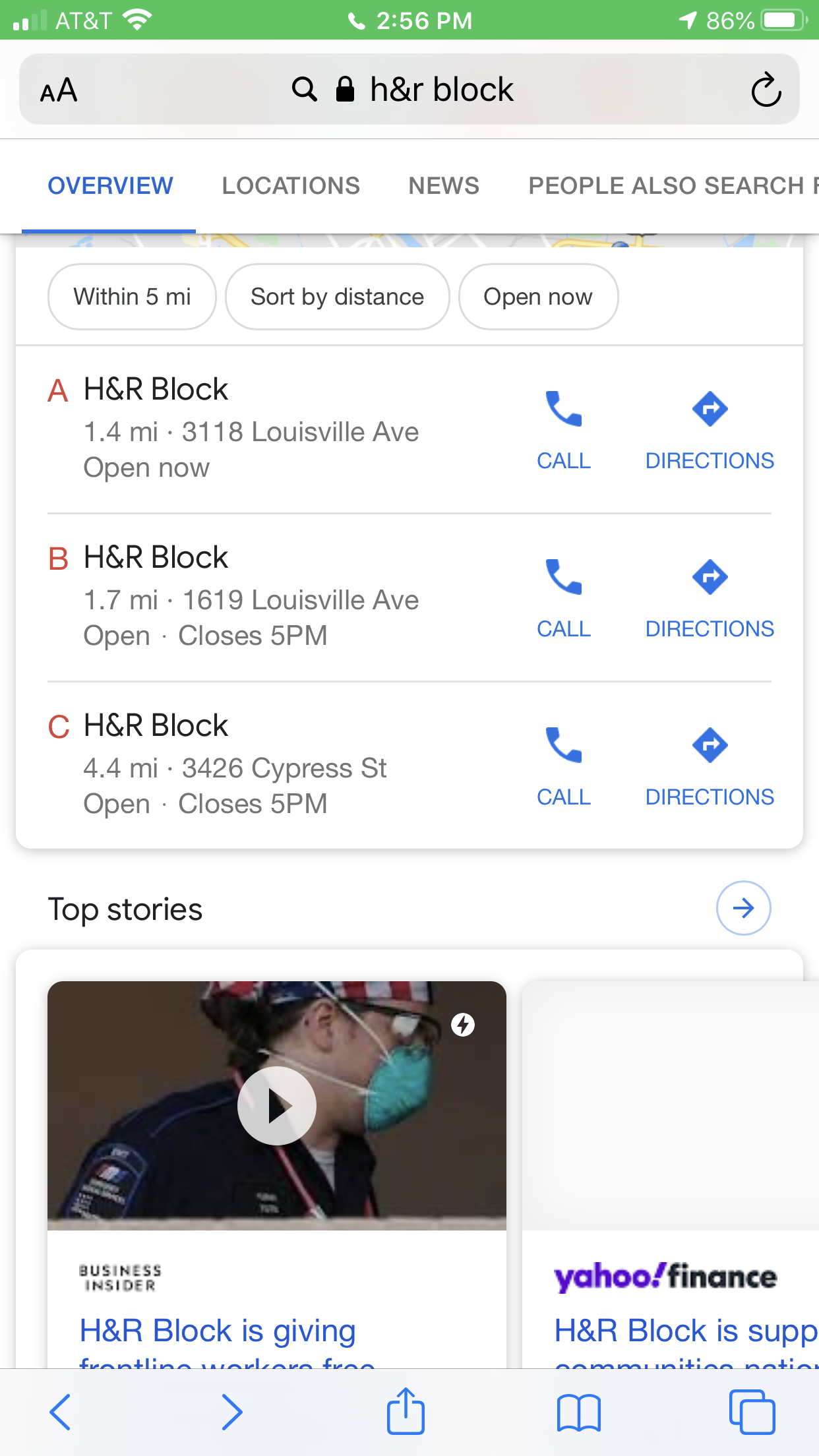Show all open Safari tabs
The image size is (819, 1456).
click(752, 1412)
